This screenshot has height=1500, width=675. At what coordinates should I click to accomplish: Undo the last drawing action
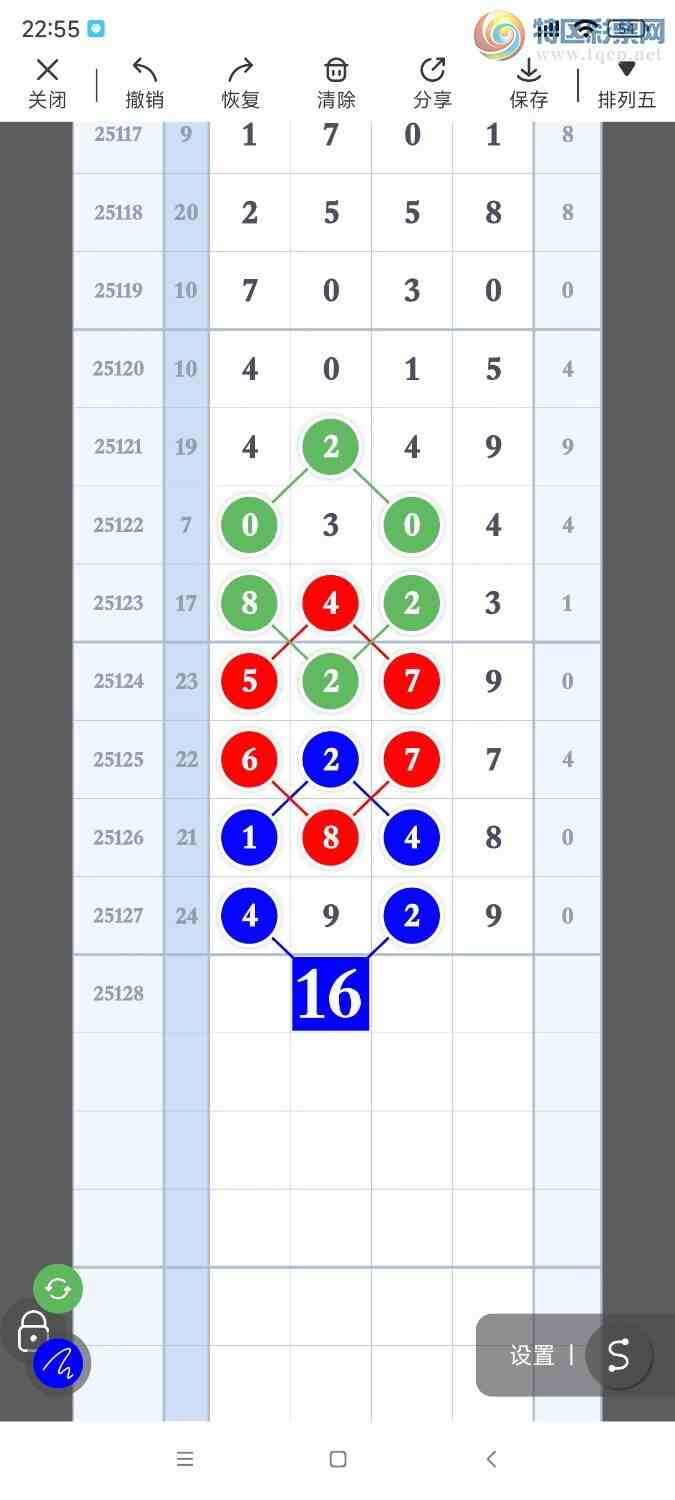click(145, 82)
